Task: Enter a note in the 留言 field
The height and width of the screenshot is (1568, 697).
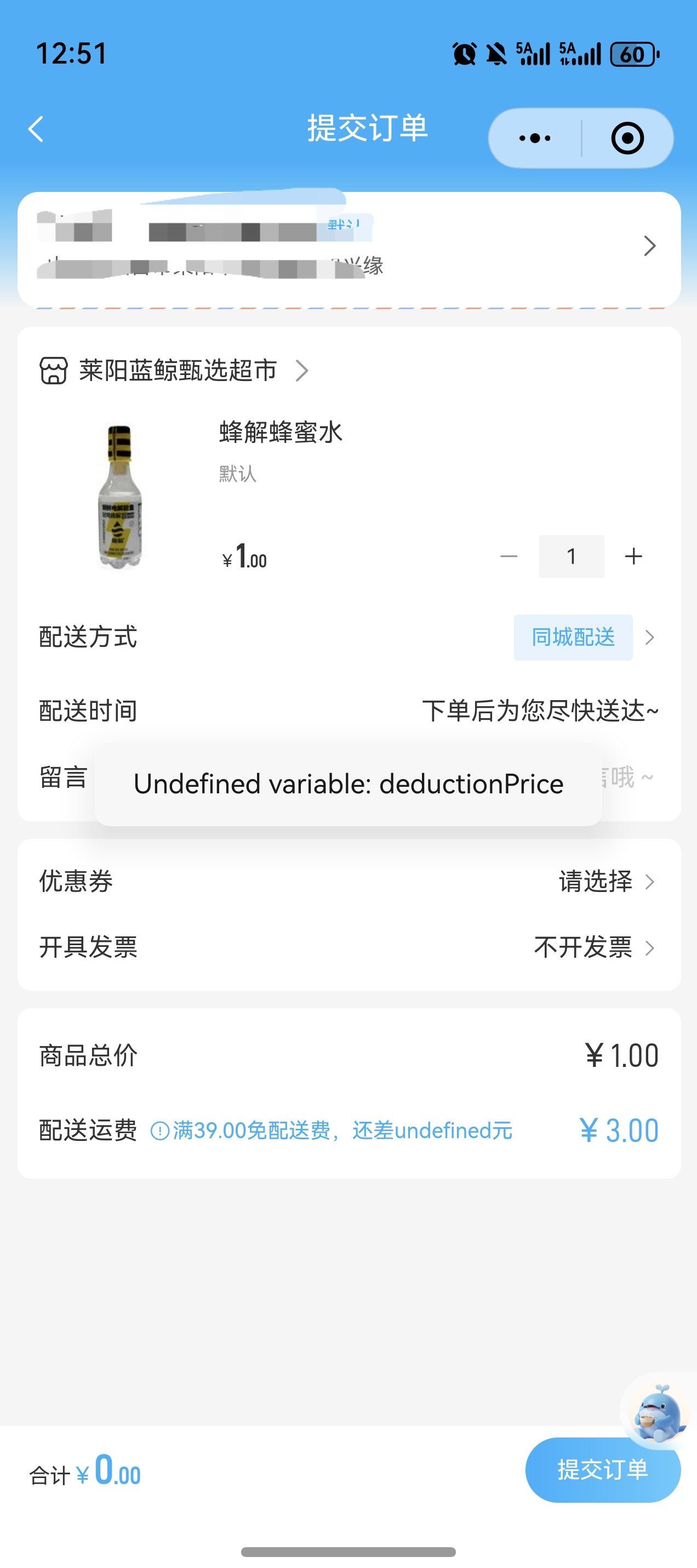Action: tap(626, 778)
